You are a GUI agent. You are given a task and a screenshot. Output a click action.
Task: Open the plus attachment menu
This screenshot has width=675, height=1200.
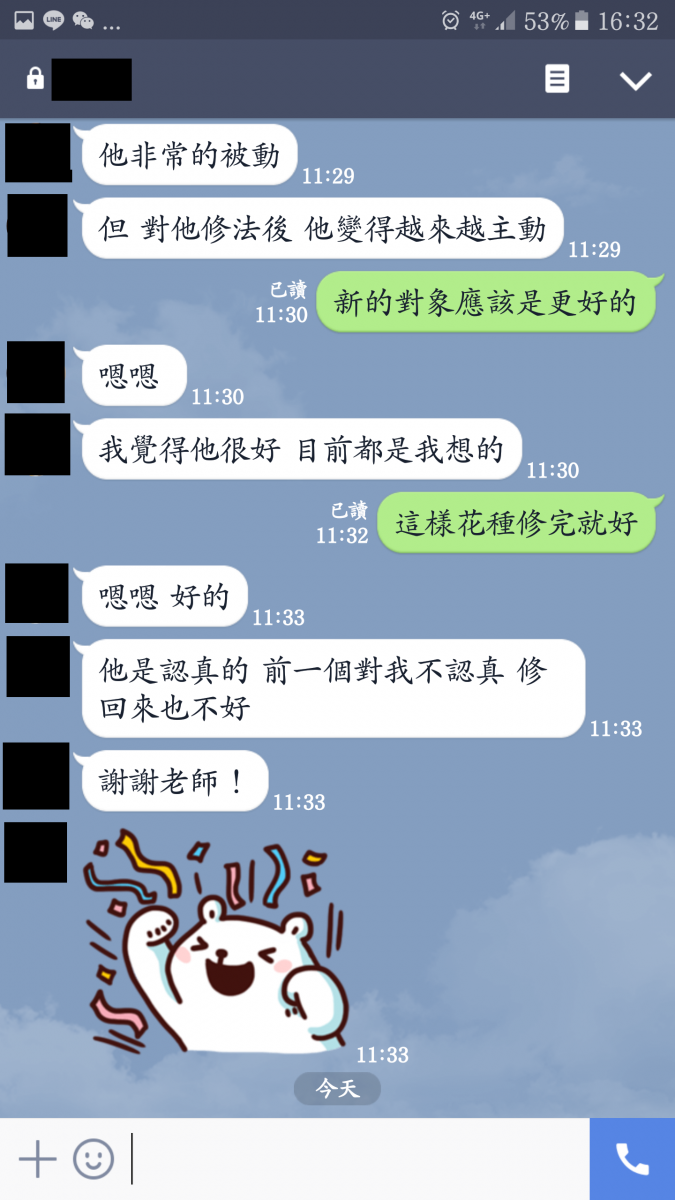pos(37,1159)
